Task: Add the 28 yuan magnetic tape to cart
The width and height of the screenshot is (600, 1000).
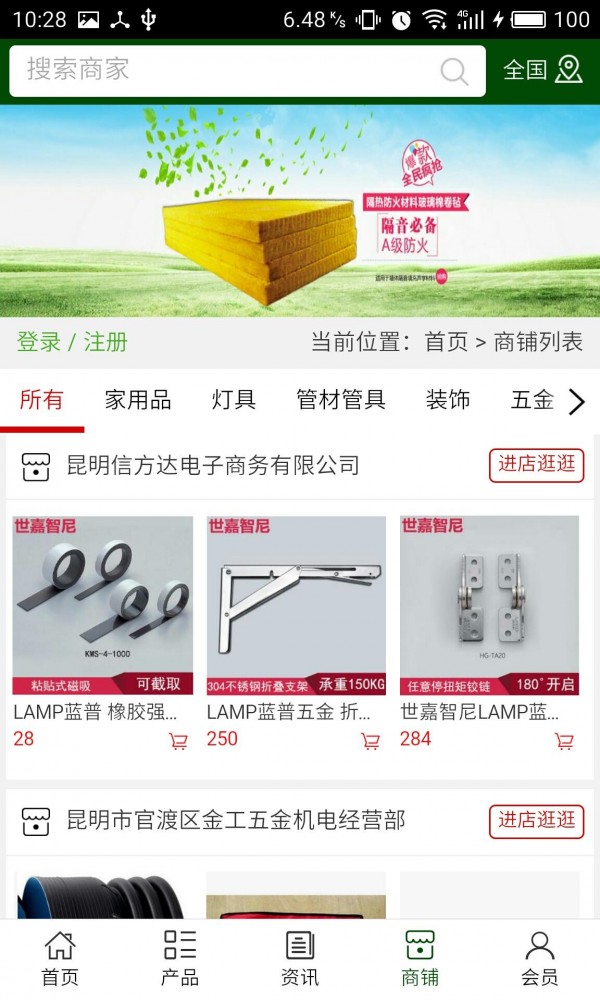Action: click(178, 740)
